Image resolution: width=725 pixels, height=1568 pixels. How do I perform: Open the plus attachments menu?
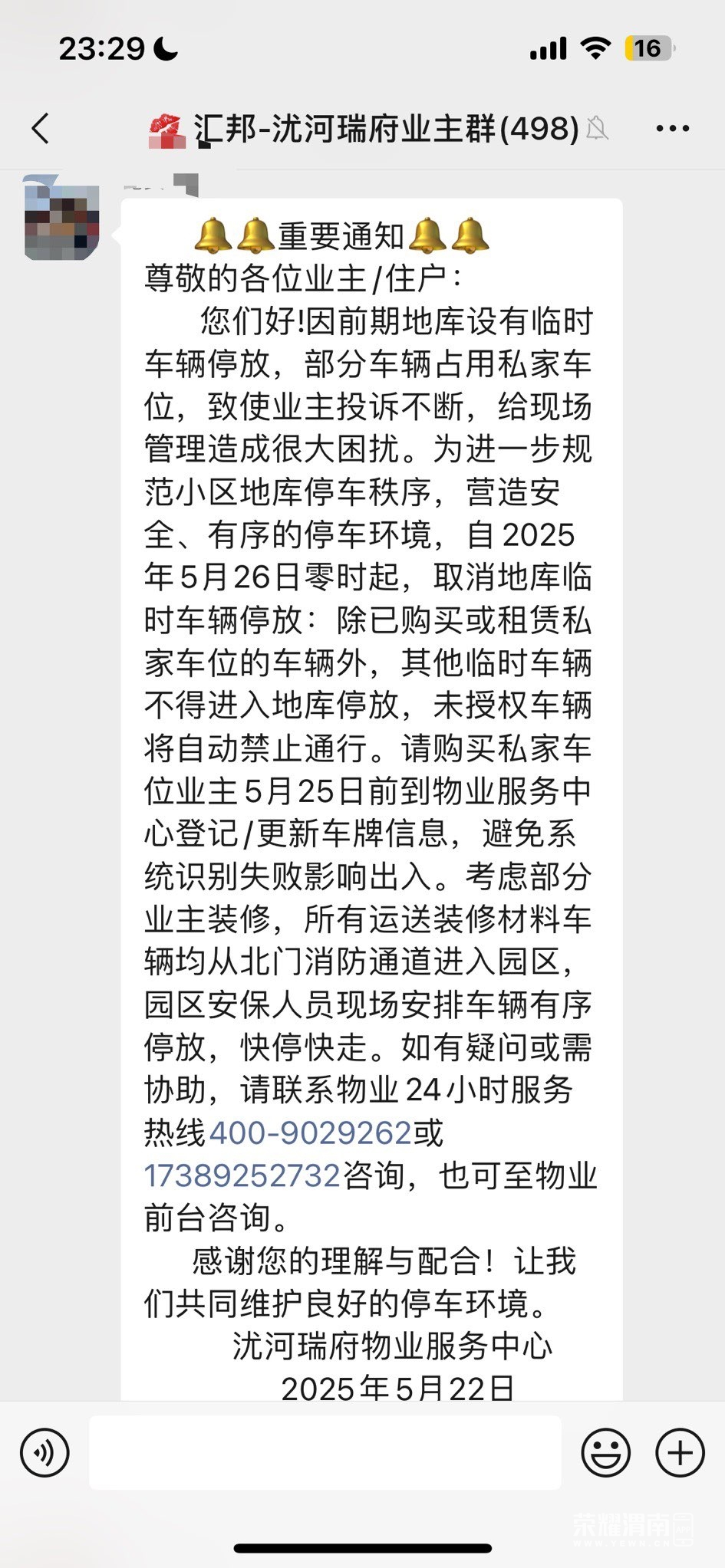tap(680, 1452)
